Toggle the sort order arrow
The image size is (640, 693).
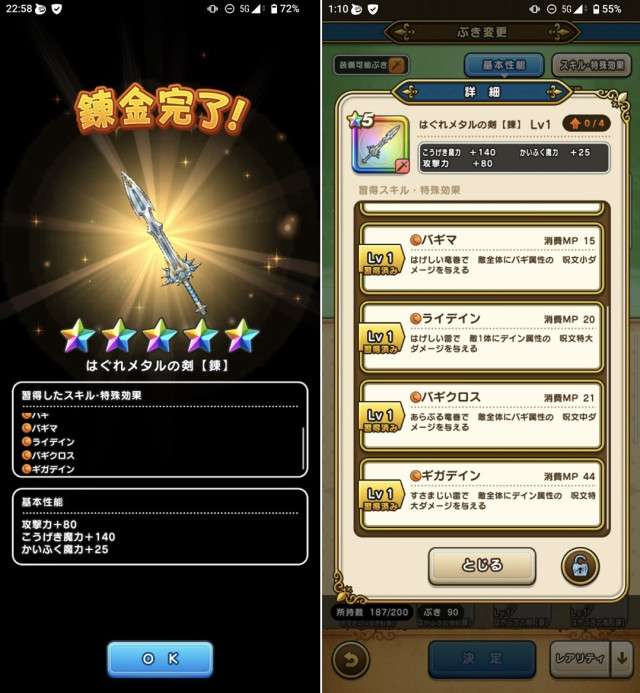coord(621,660)
